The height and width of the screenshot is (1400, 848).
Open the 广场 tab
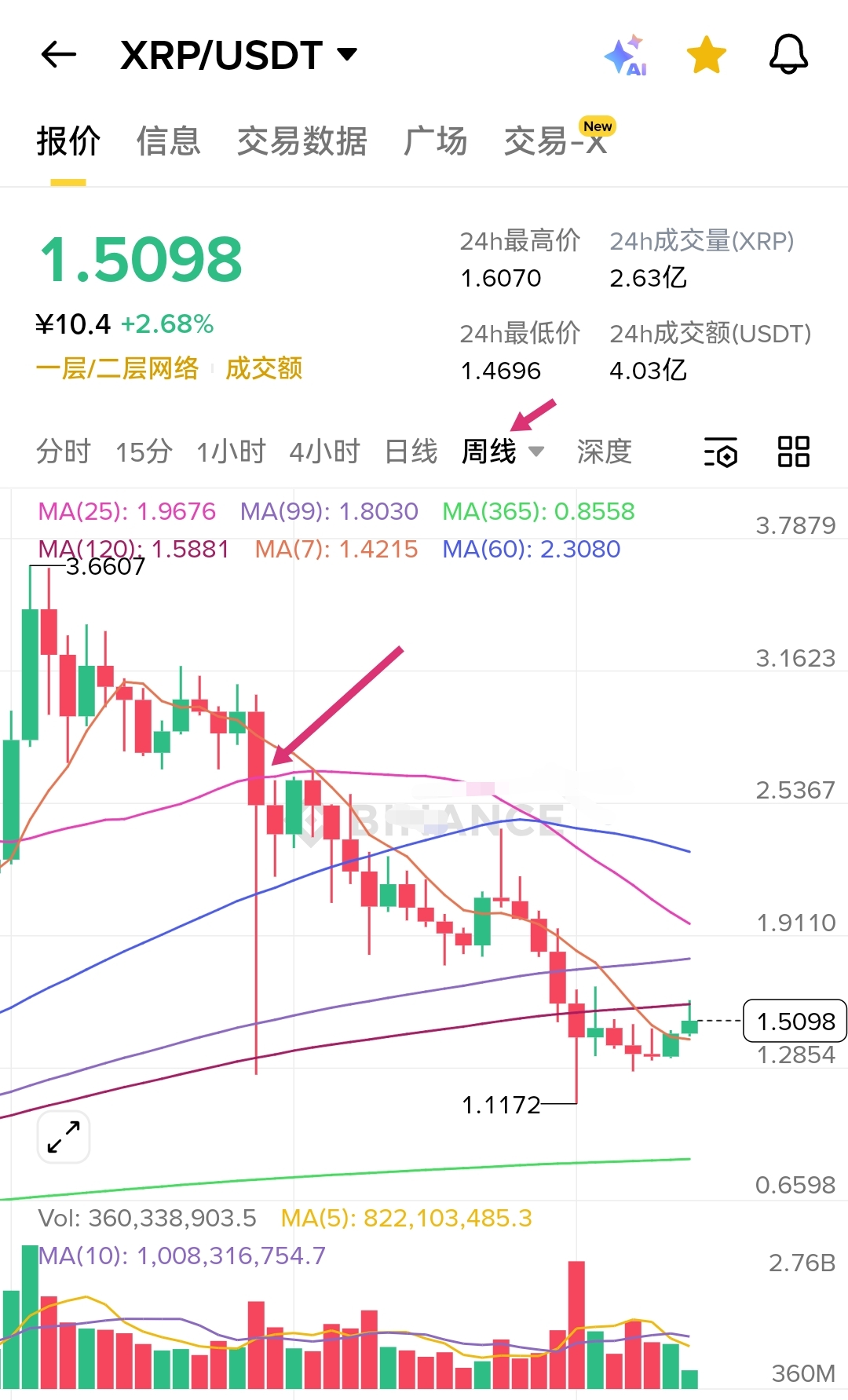435,141
